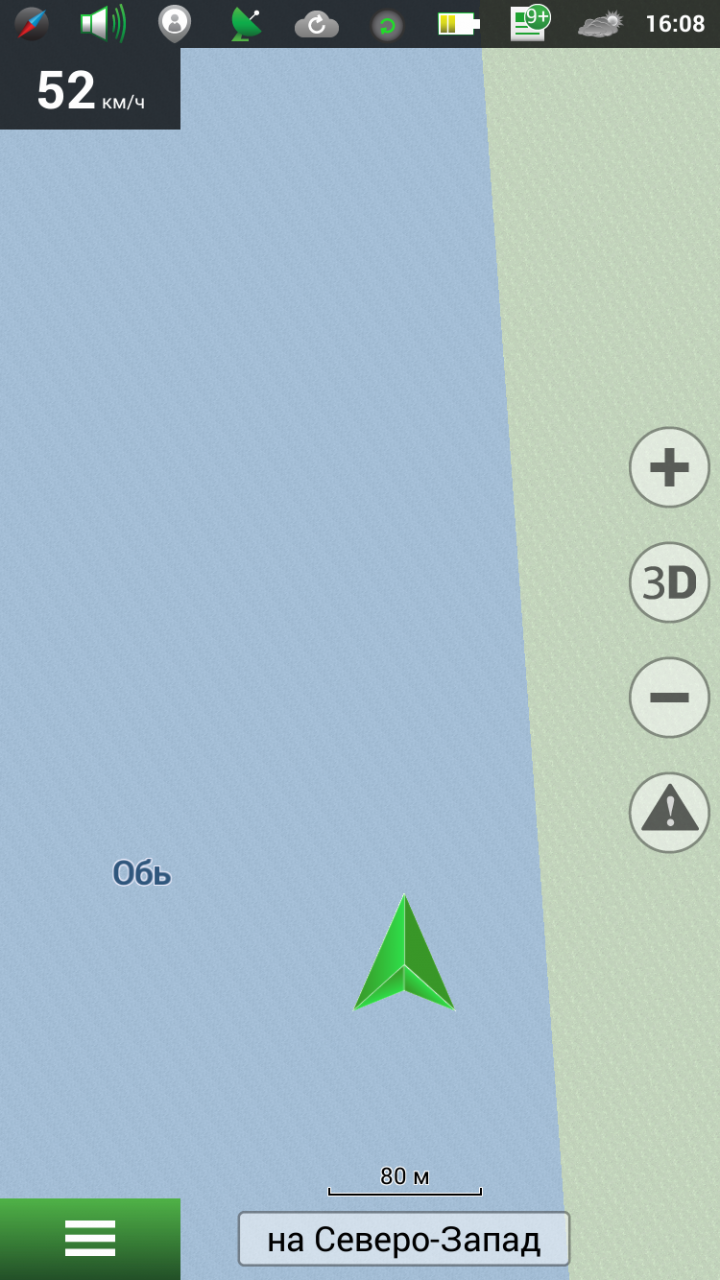Screen dimensions: 720x1280
Task: Zoom out with the minus button
Action: point(669,697)
